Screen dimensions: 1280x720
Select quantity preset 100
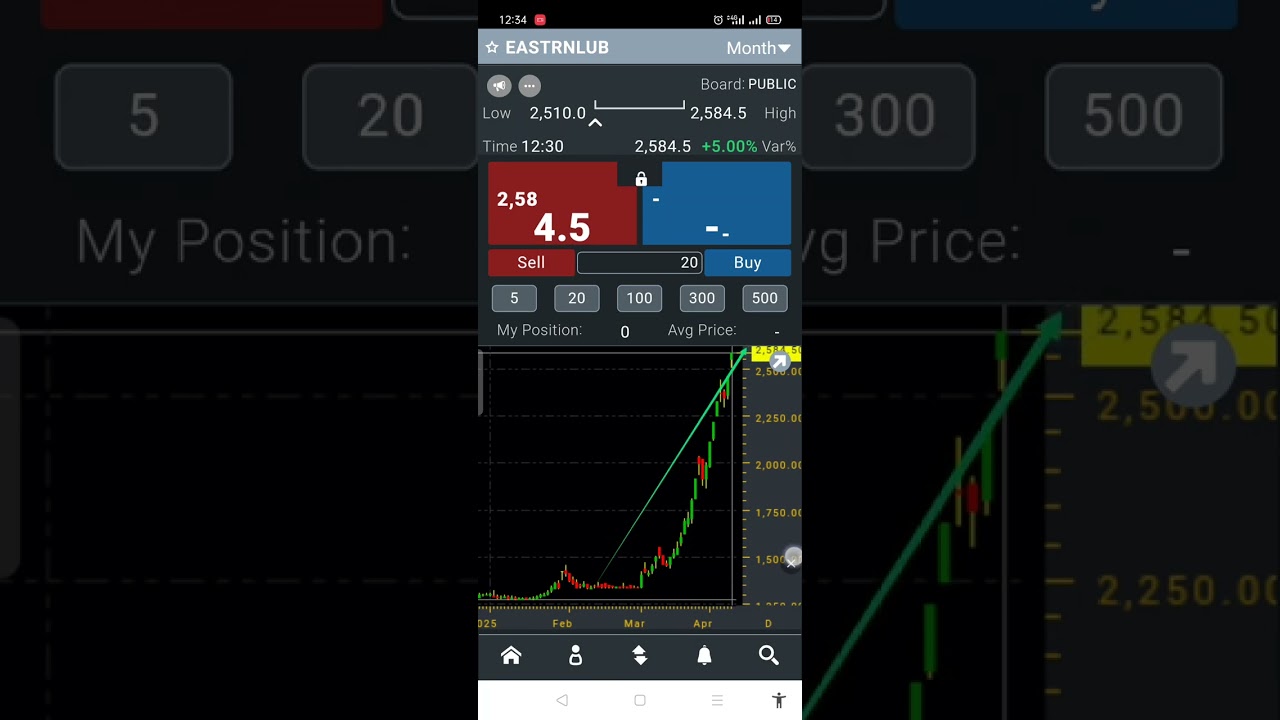[639, 298]
